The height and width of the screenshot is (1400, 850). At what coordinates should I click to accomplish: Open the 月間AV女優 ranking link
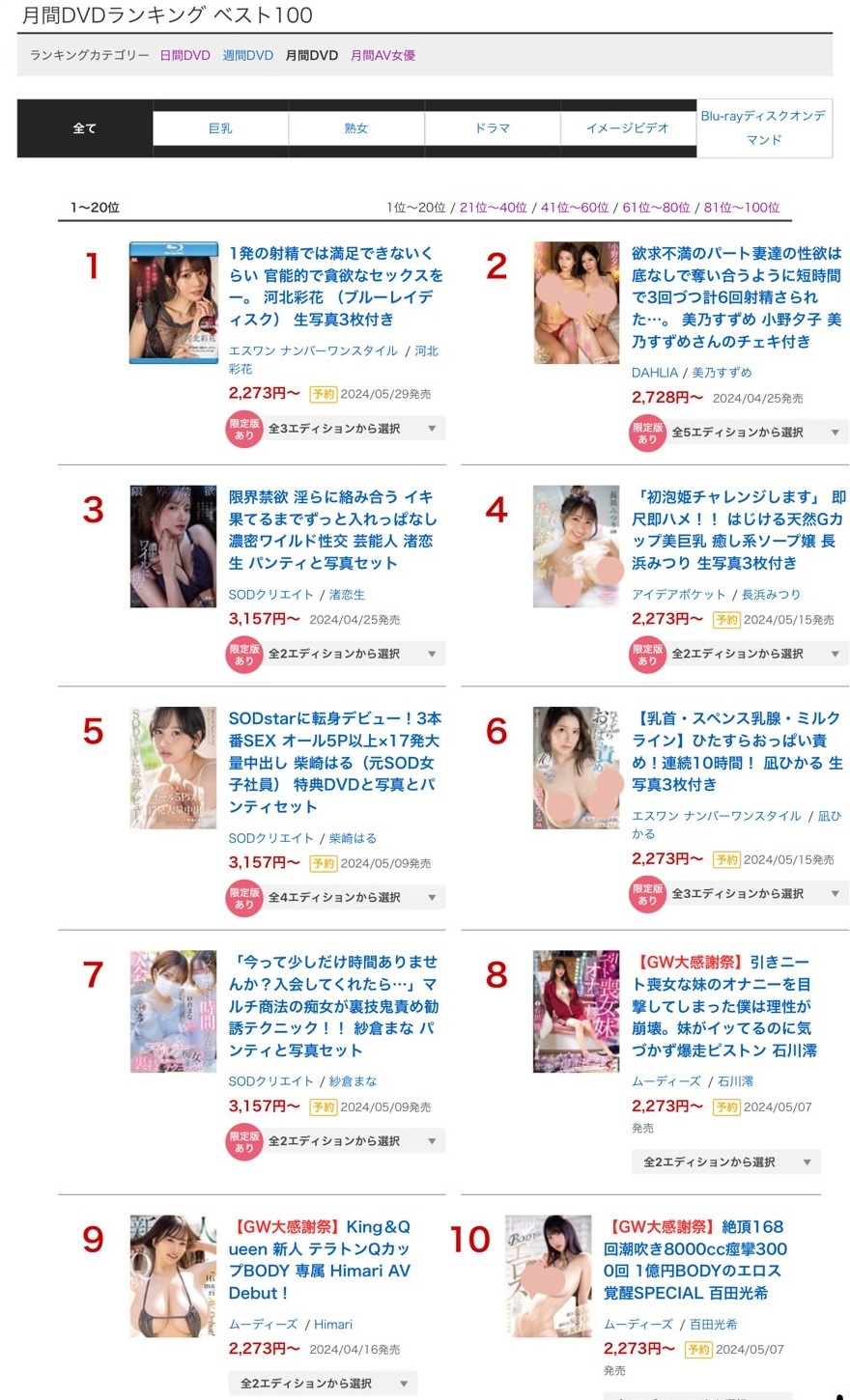(x=382, y=56)
